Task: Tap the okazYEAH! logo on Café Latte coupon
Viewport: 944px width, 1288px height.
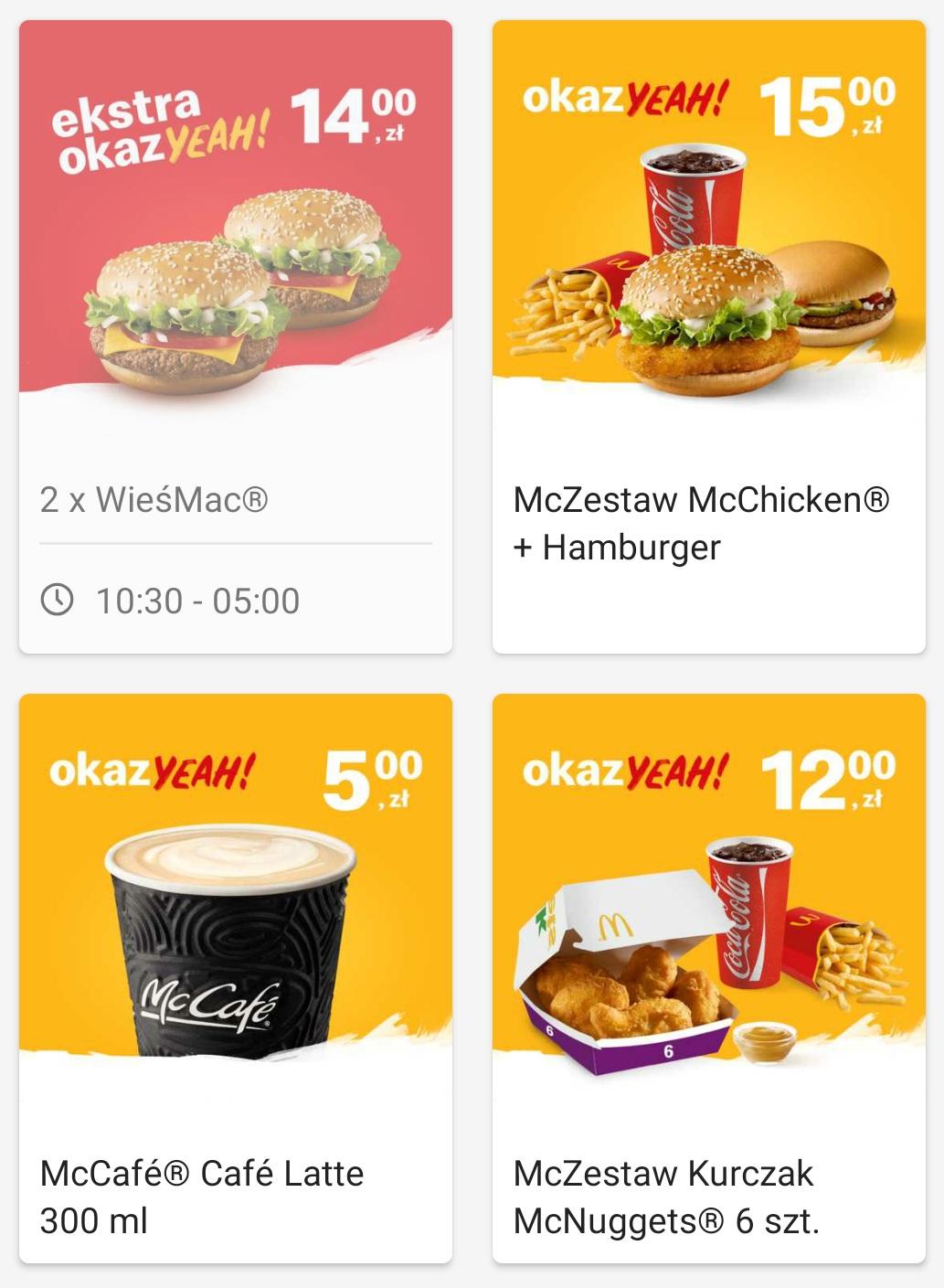Action: pos(153,769)
